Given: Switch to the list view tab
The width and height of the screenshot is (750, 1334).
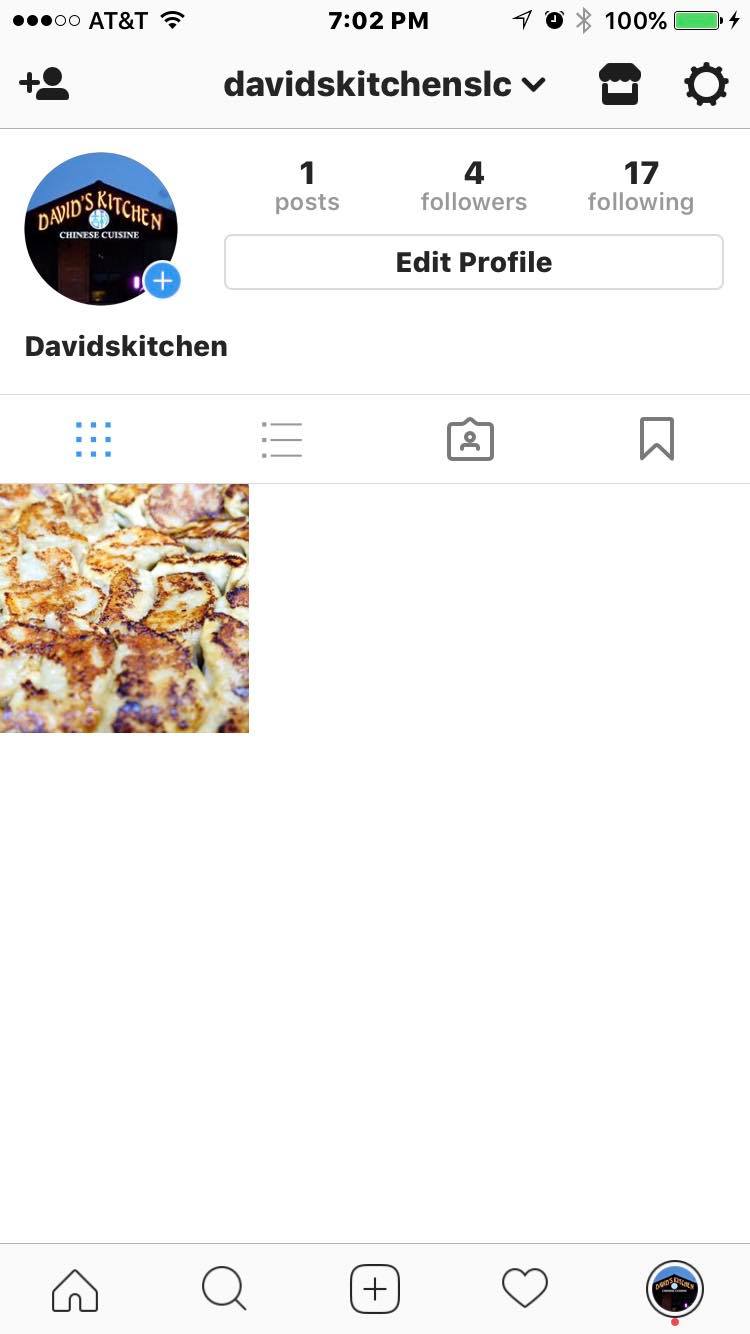Looking at the screenshot, I should click(281, 439).
